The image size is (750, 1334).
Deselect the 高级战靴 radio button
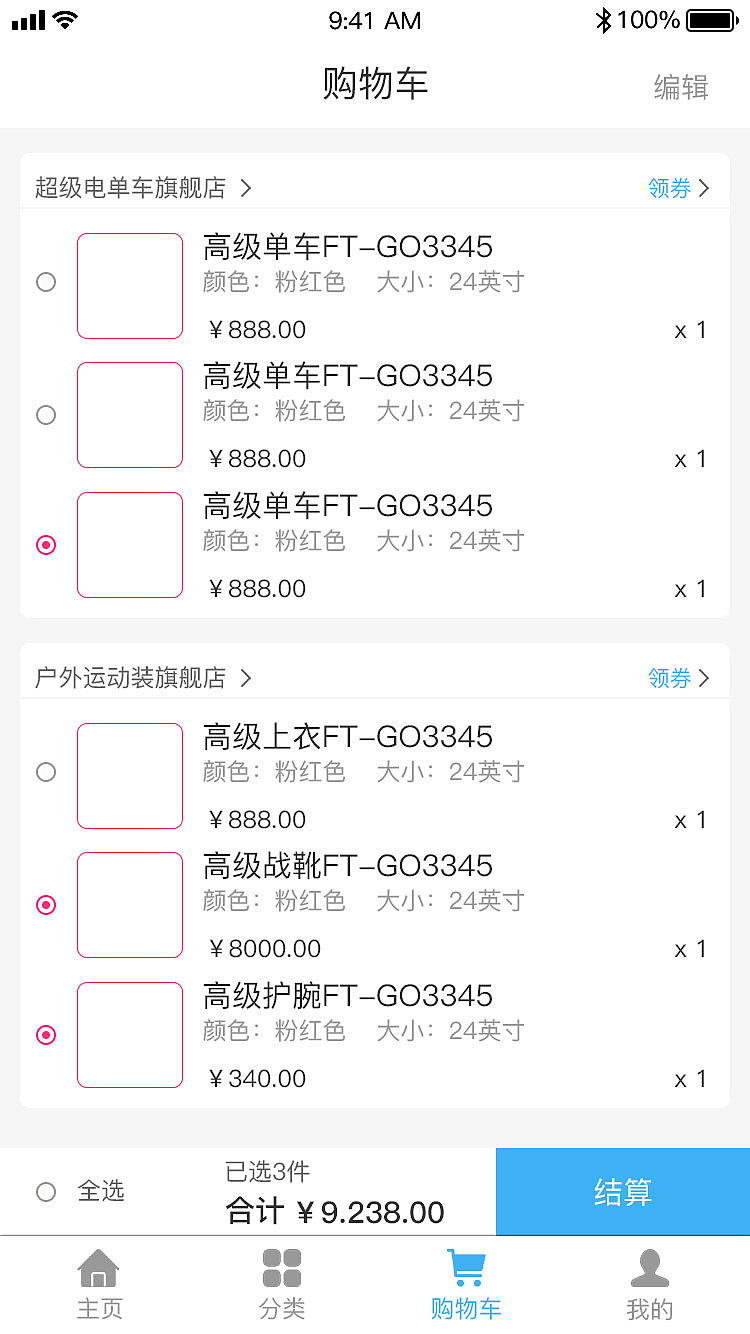tap(46, 905)
